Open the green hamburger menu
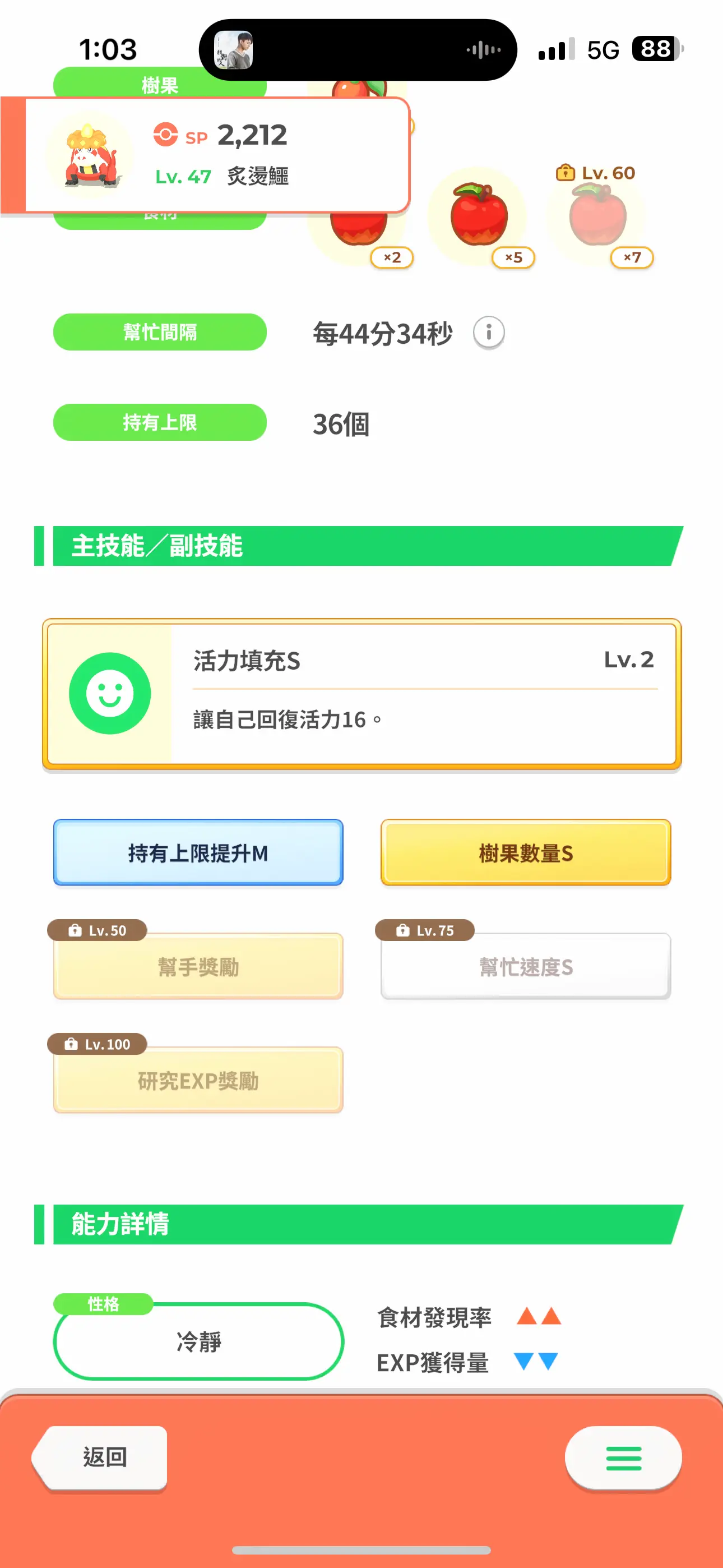This screenshot has height=1568, width=723. (623, 1458)
